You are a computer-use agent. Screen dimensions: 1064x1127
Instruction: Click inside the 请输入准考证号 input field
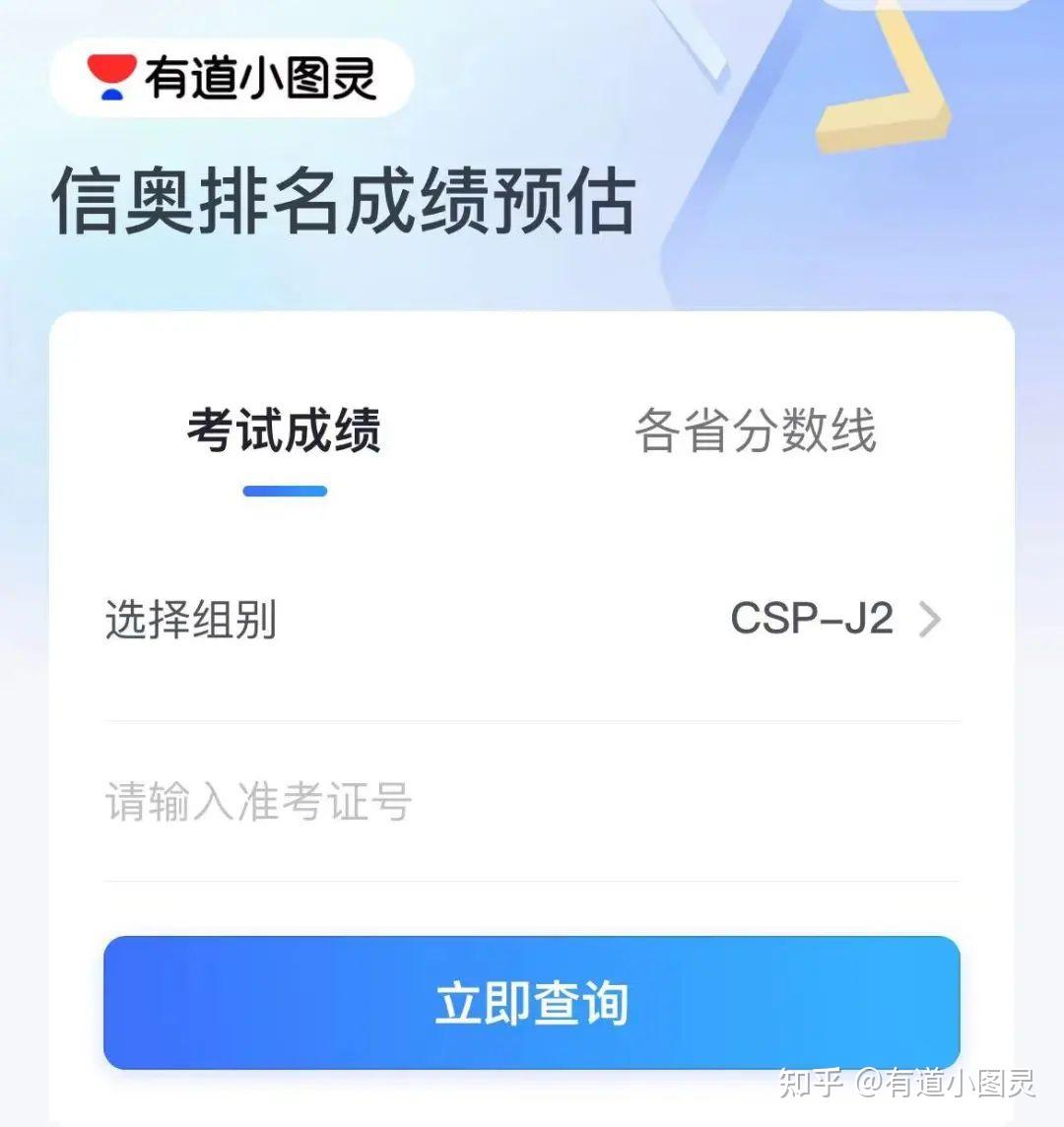(x=394, y=803)
